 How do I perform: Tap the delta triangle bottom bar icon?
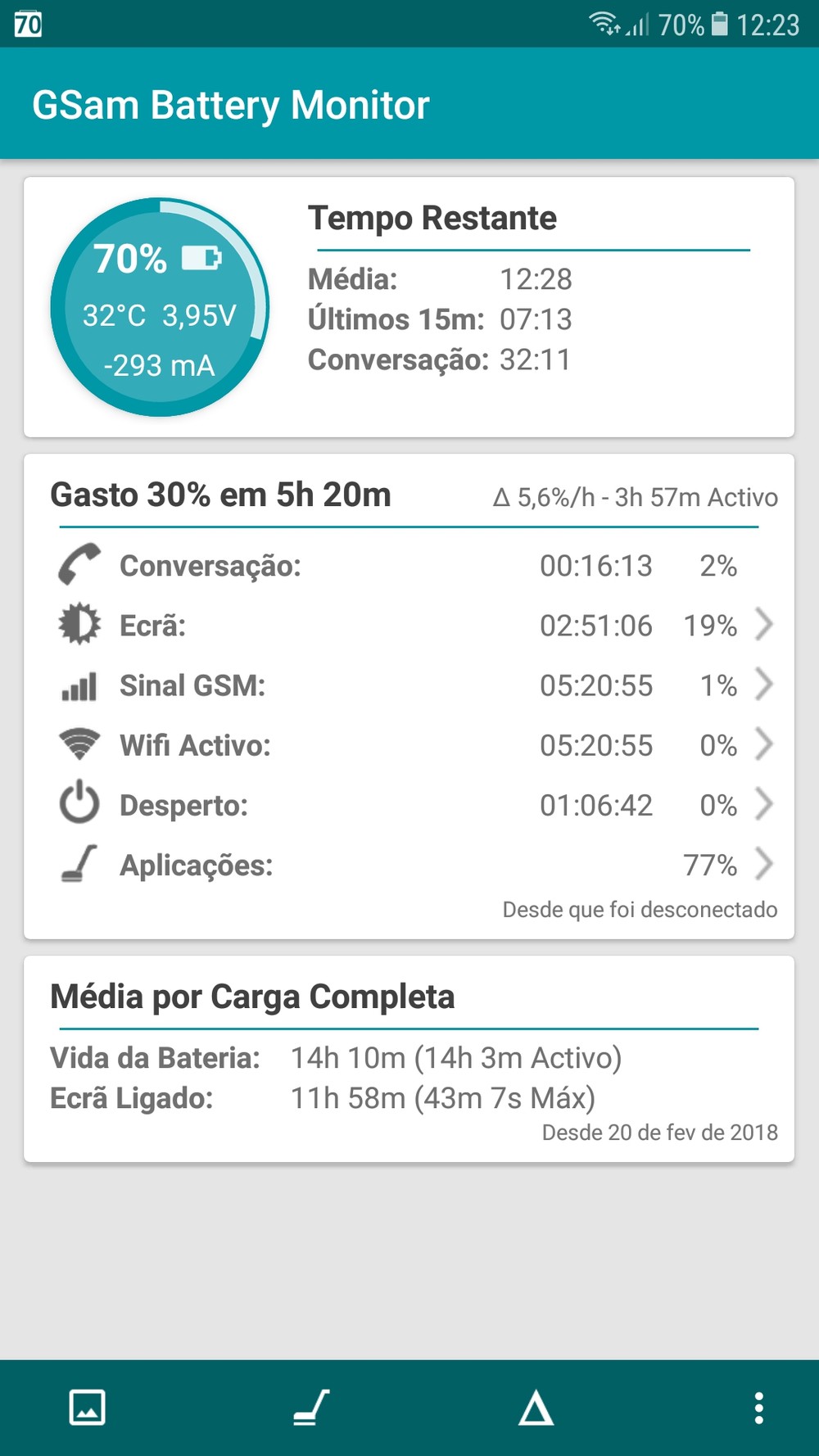click(x=536, y=1408)
